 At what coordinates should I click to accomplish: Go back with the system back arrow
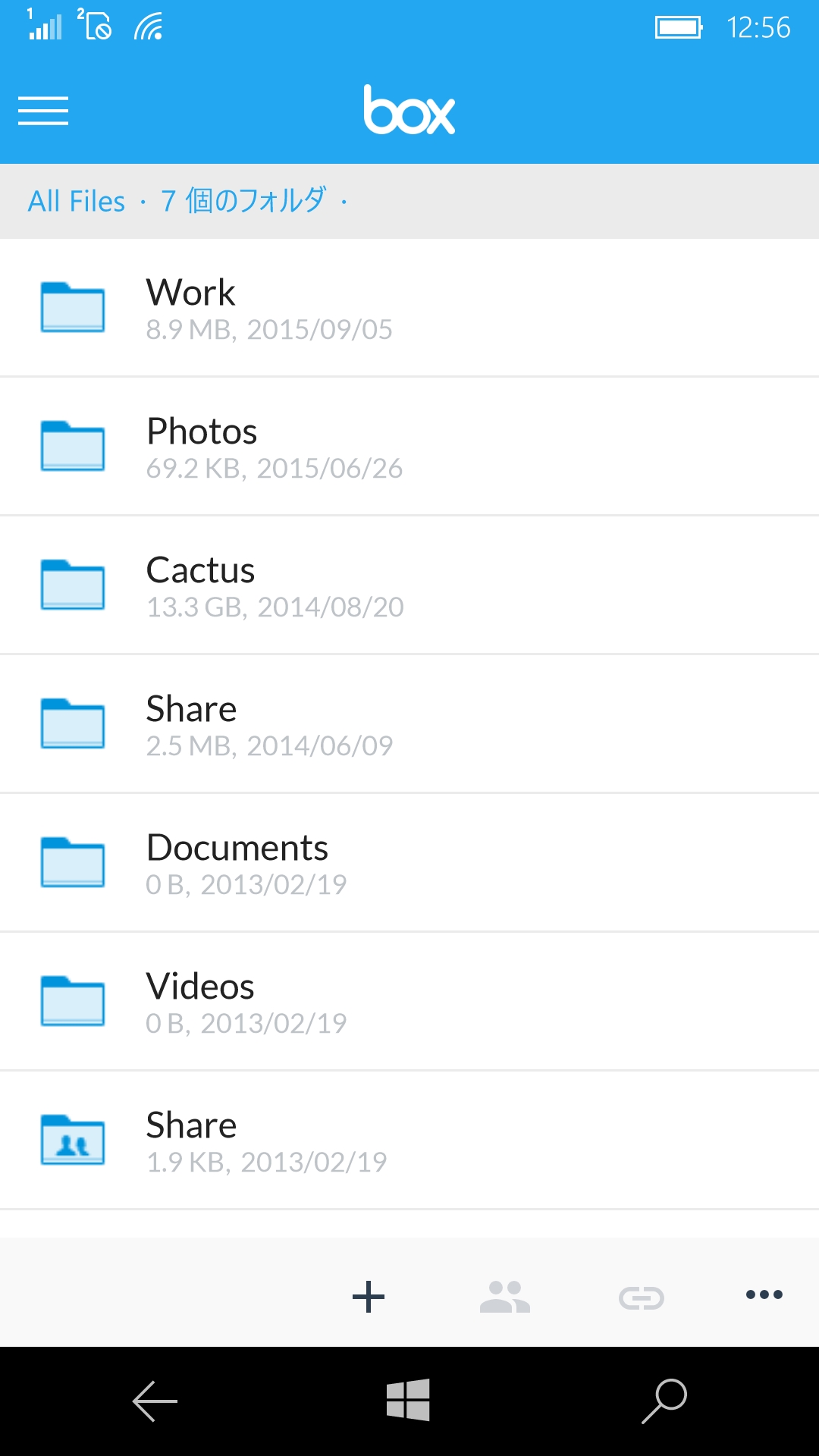coord(155,1401)
